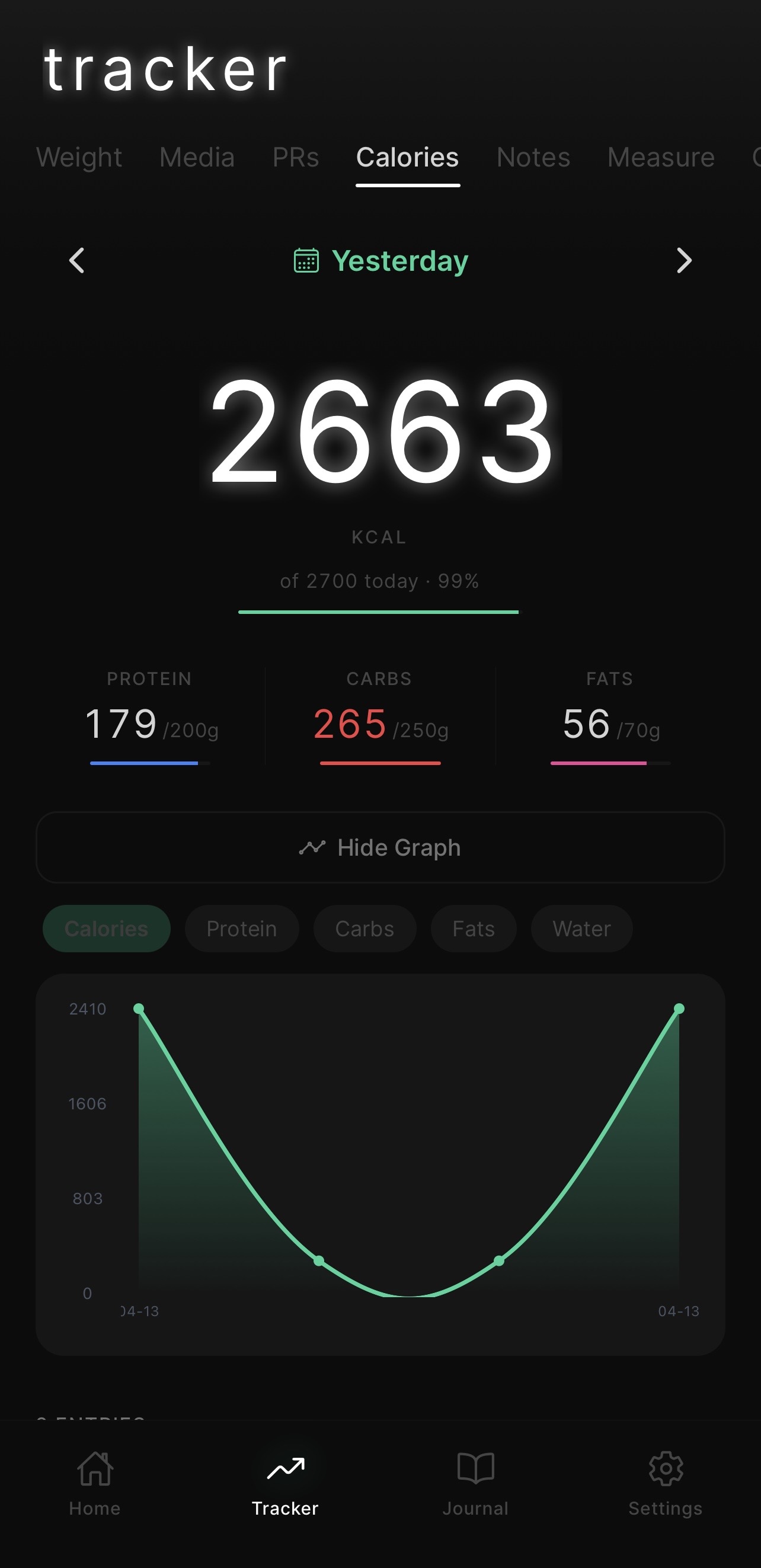The width and height of the screenshot is (761, 1568).
Task: Switch to the PRs tab
Action: (295, 158)
